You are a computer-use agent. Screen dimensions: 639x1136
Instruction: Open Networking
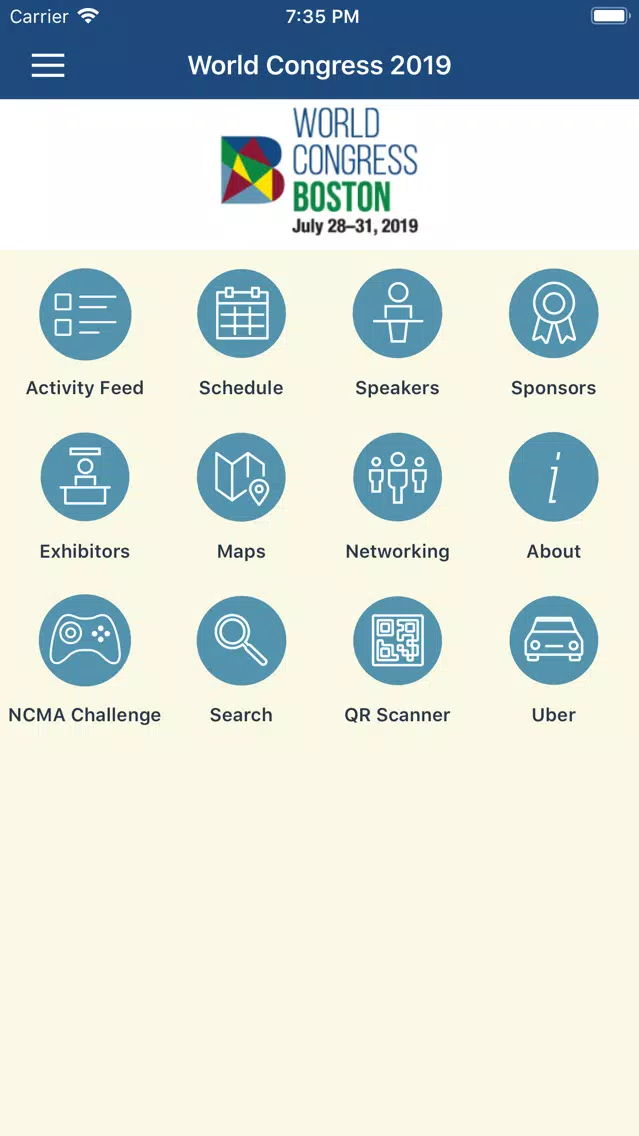point(397,477)
